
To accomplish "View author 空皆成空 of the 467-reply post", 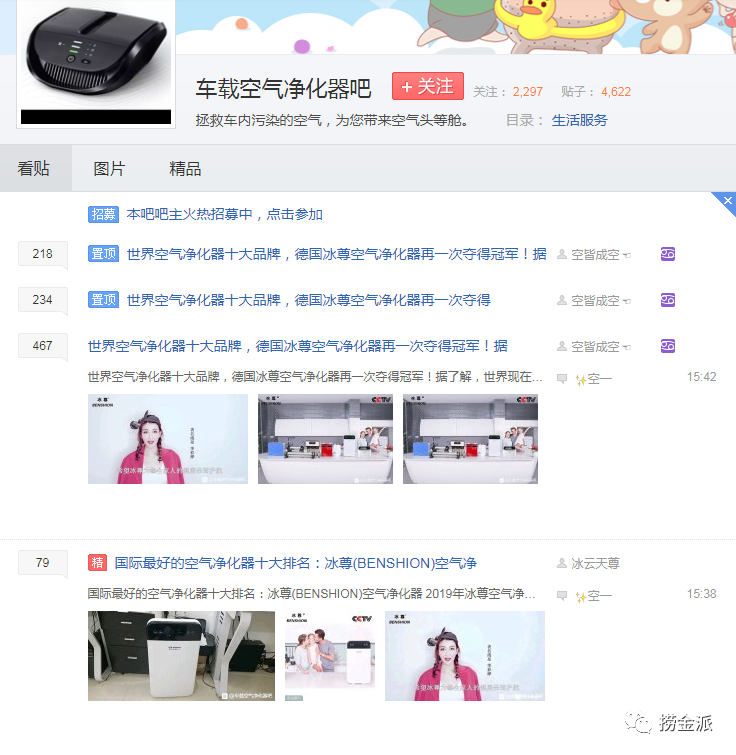I will (x=594, y=347).
